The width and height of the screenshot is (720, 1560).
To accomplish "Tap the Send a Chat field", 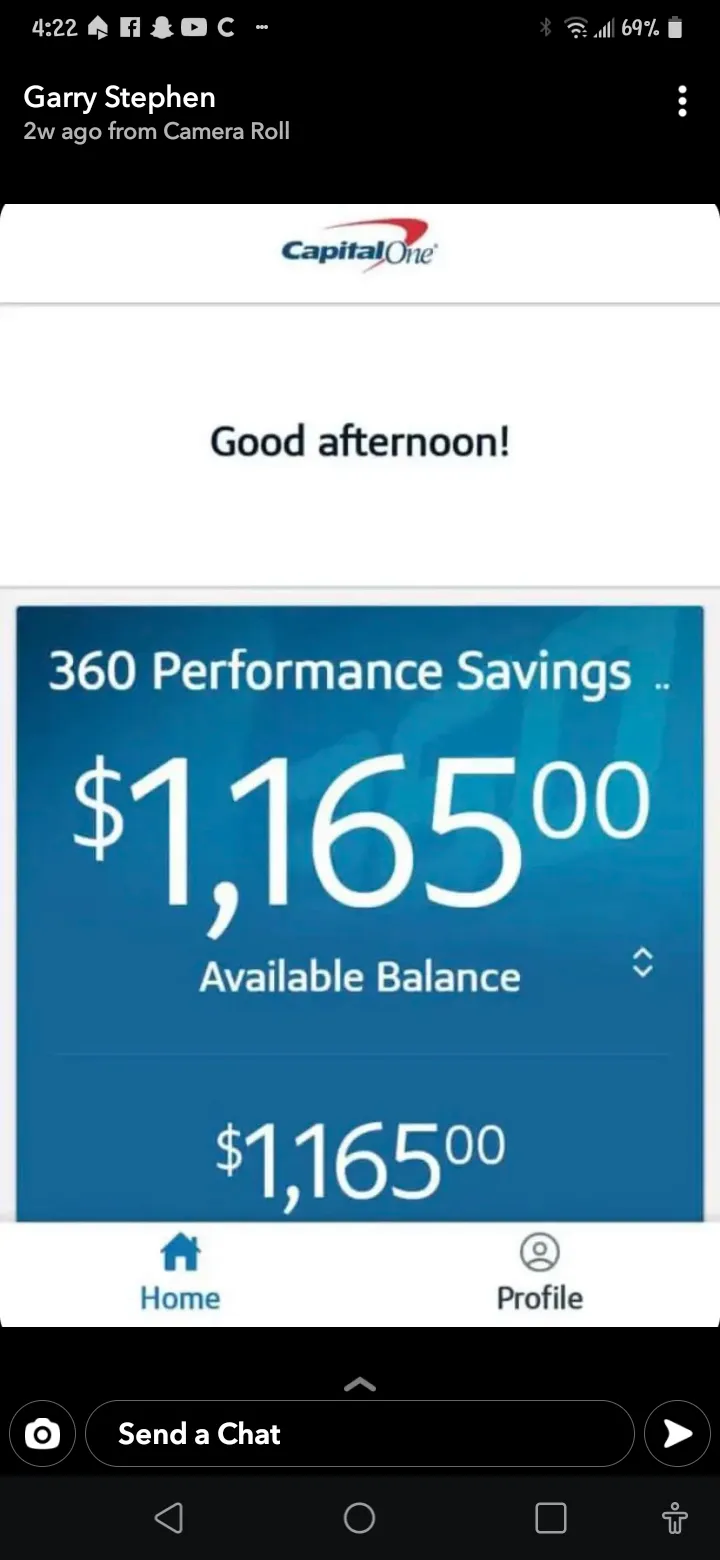I will click(360, 1434).
